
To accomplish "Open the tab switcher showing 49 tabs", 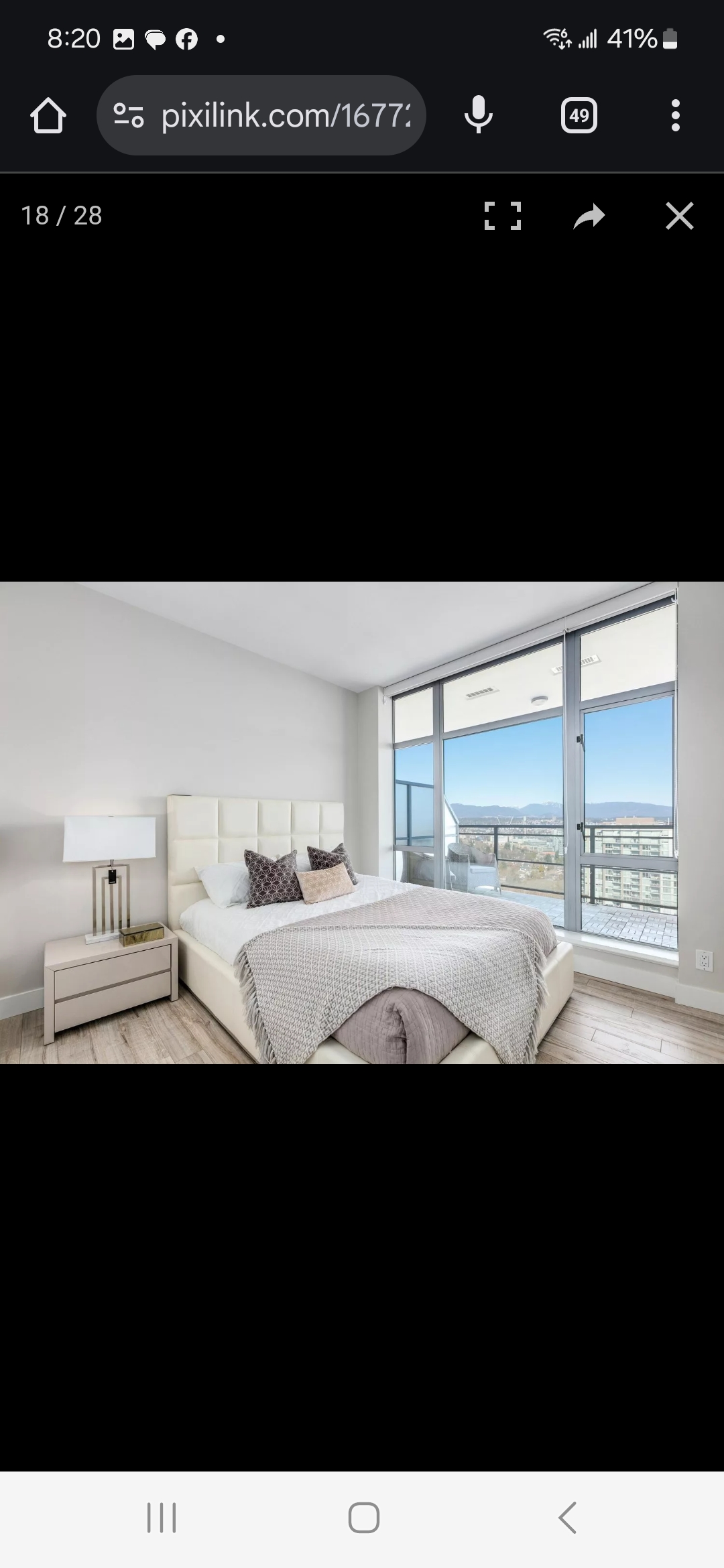I will (x=579, y=116).
